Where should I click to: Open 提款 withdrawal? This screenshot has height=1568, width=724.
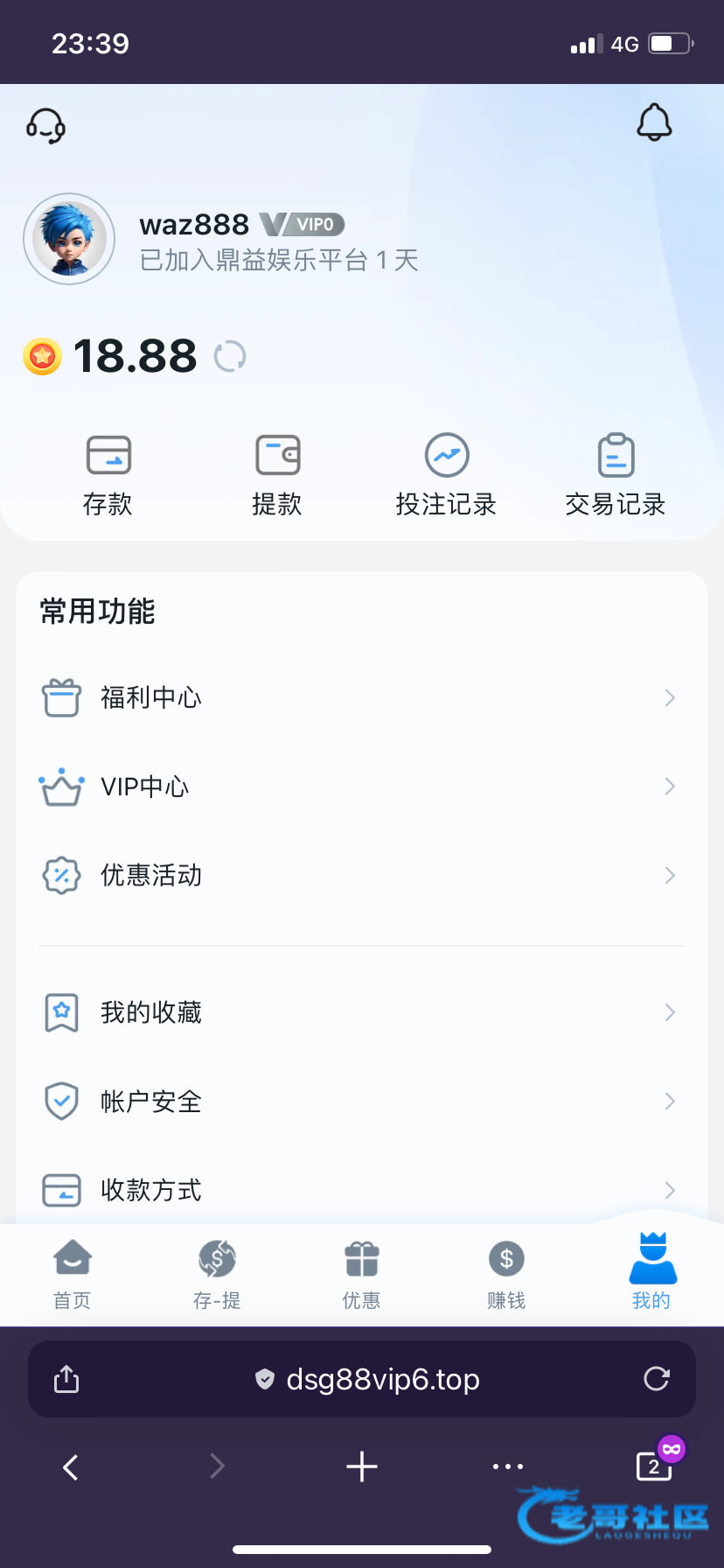pos(277,474)
